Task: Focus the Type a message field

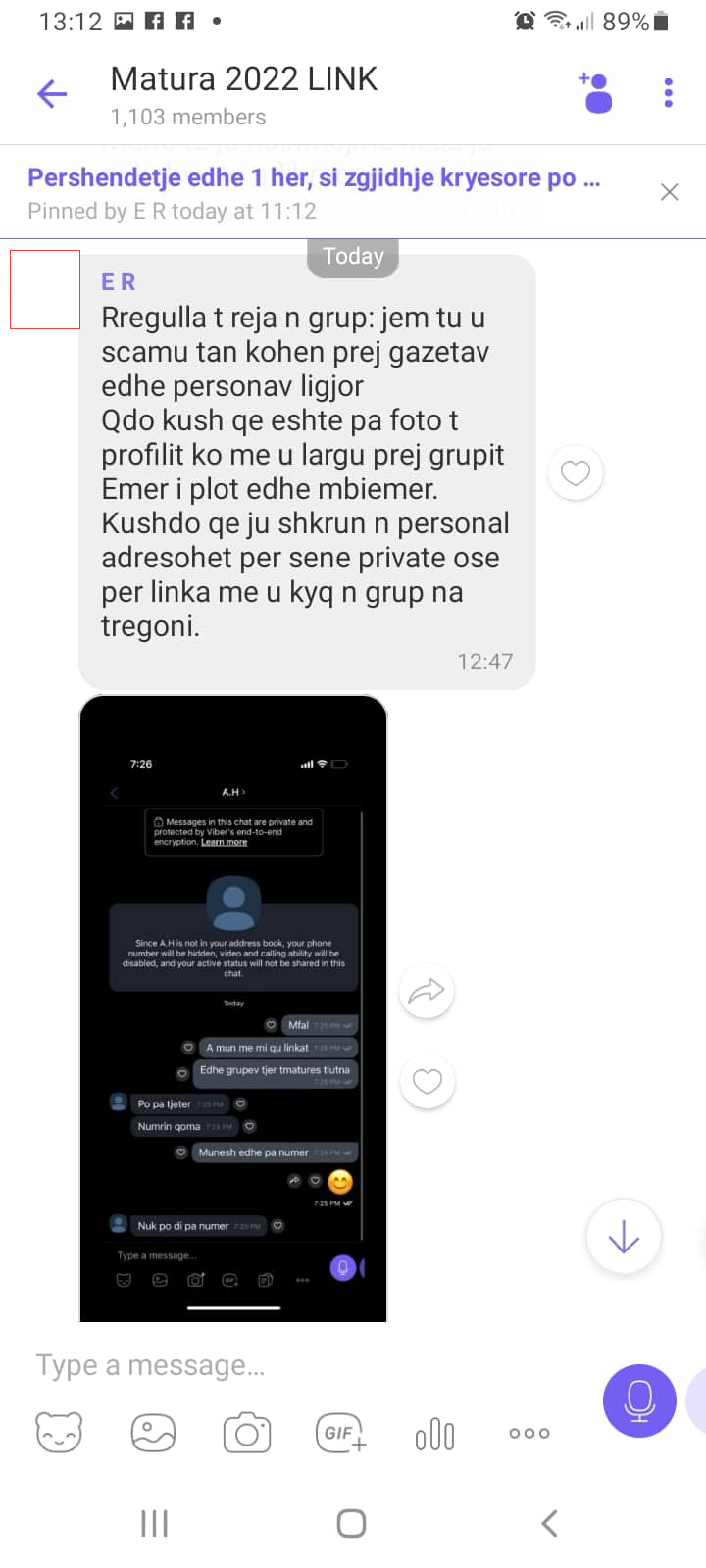Action: click(x=294, y=1365)
